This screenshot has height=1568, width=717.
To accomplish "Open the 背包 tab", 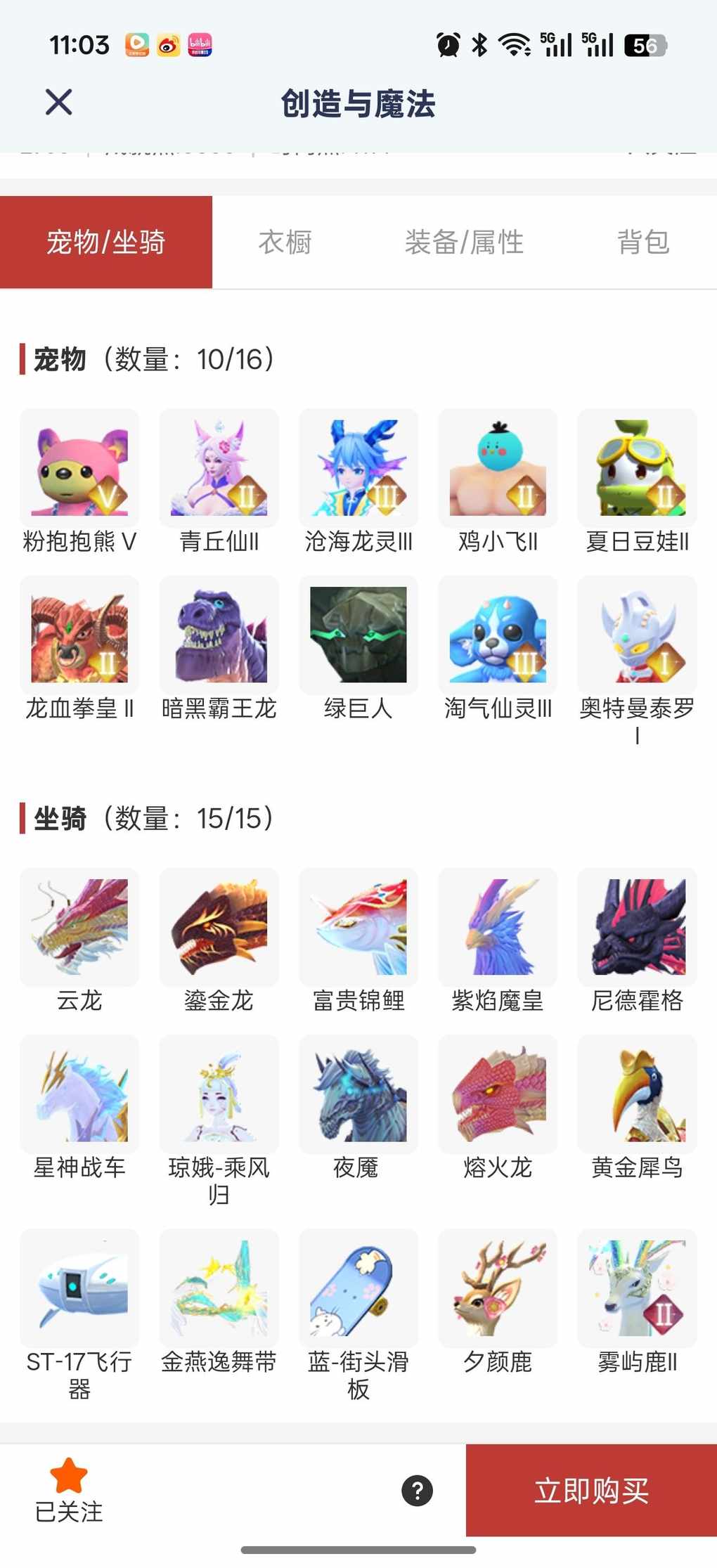I will coord(642,242).
